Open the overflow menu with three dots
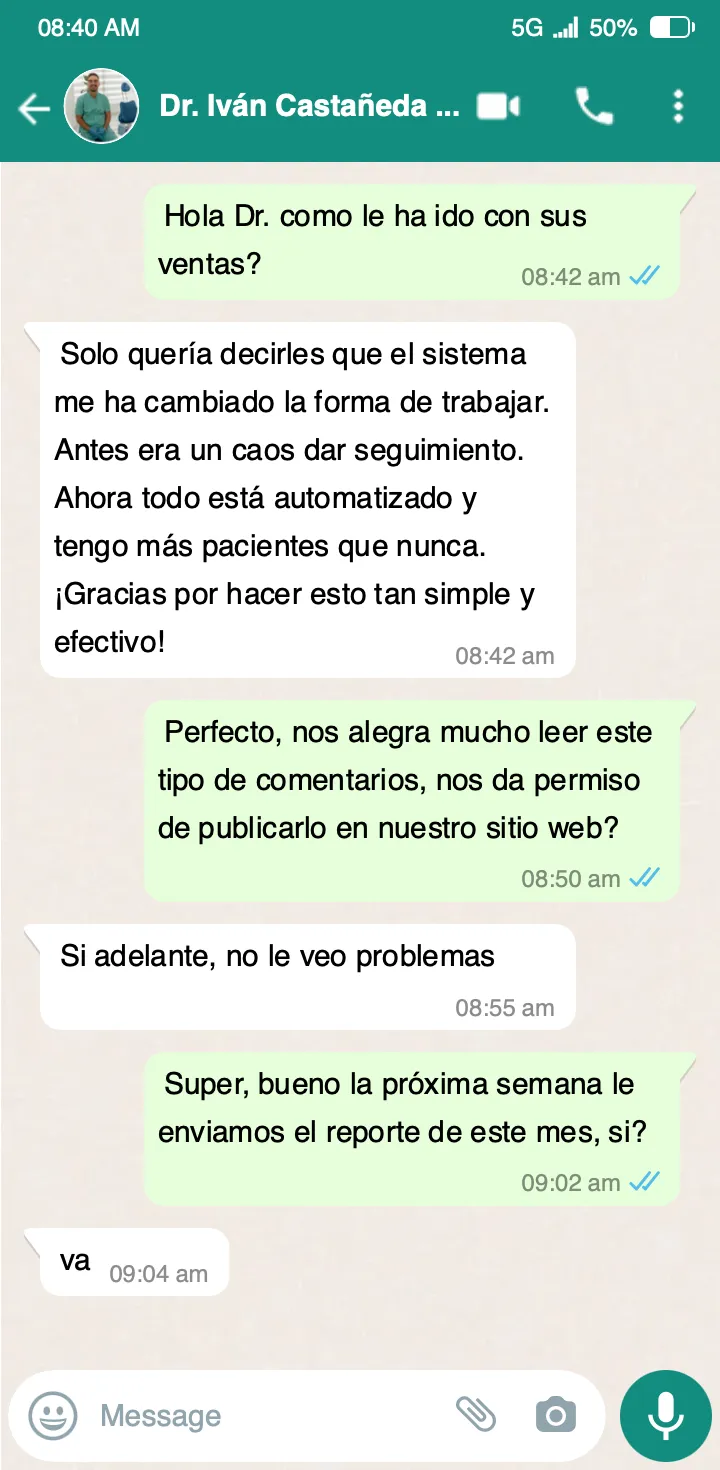The height and width of the screenshot is (1470, 720). 678,106
